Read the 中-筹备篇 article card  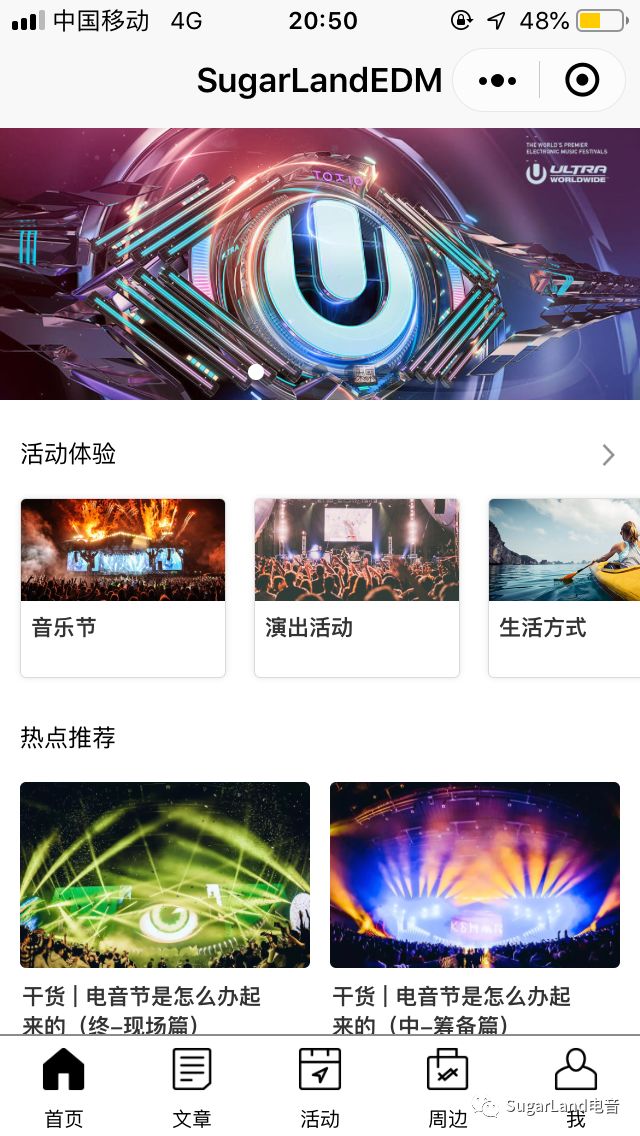(475, 905)
